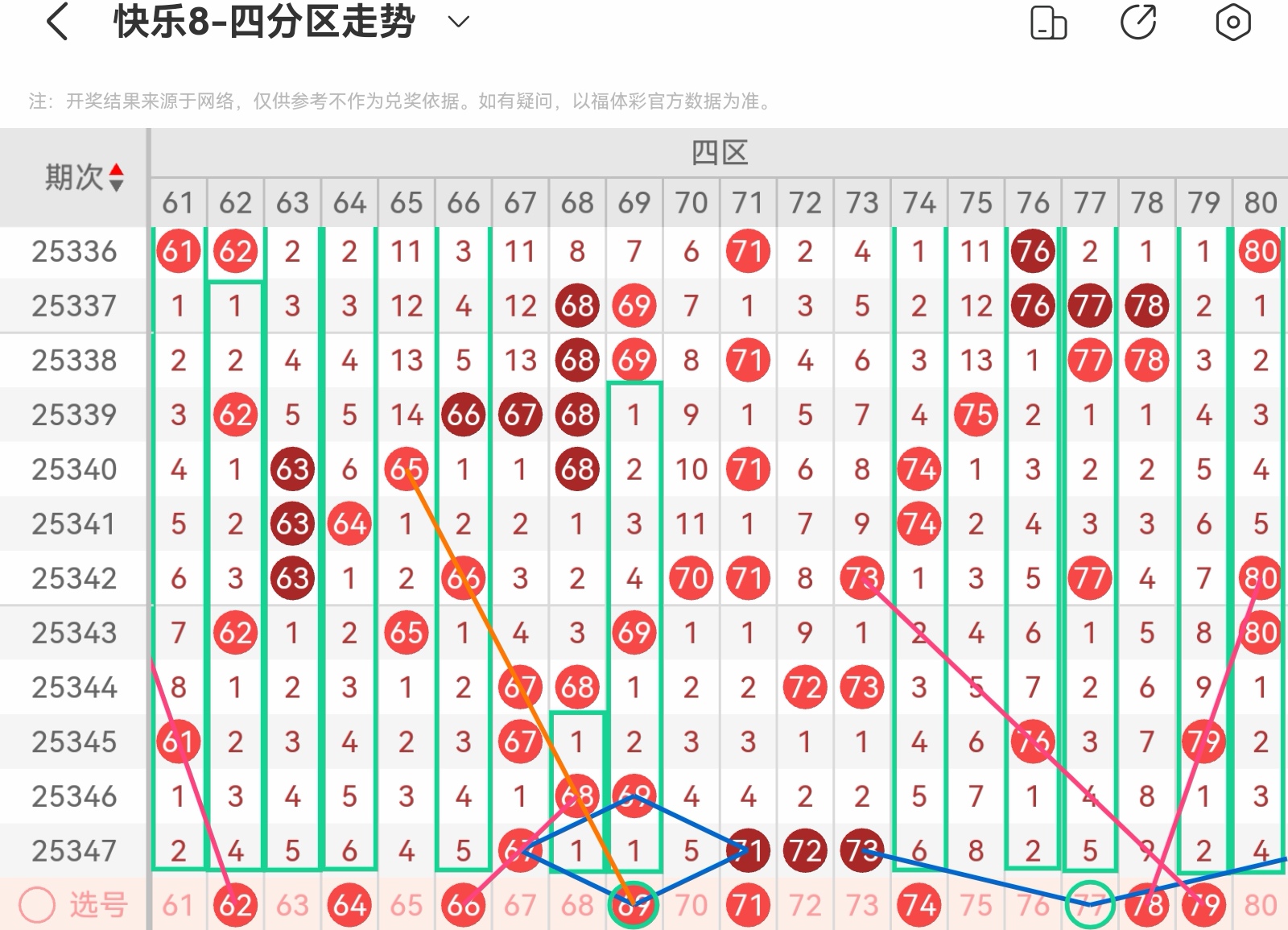Open the chart settings hexagon icon
The height and width of the screenshot is (930, 1288).
pos(1232,23)
